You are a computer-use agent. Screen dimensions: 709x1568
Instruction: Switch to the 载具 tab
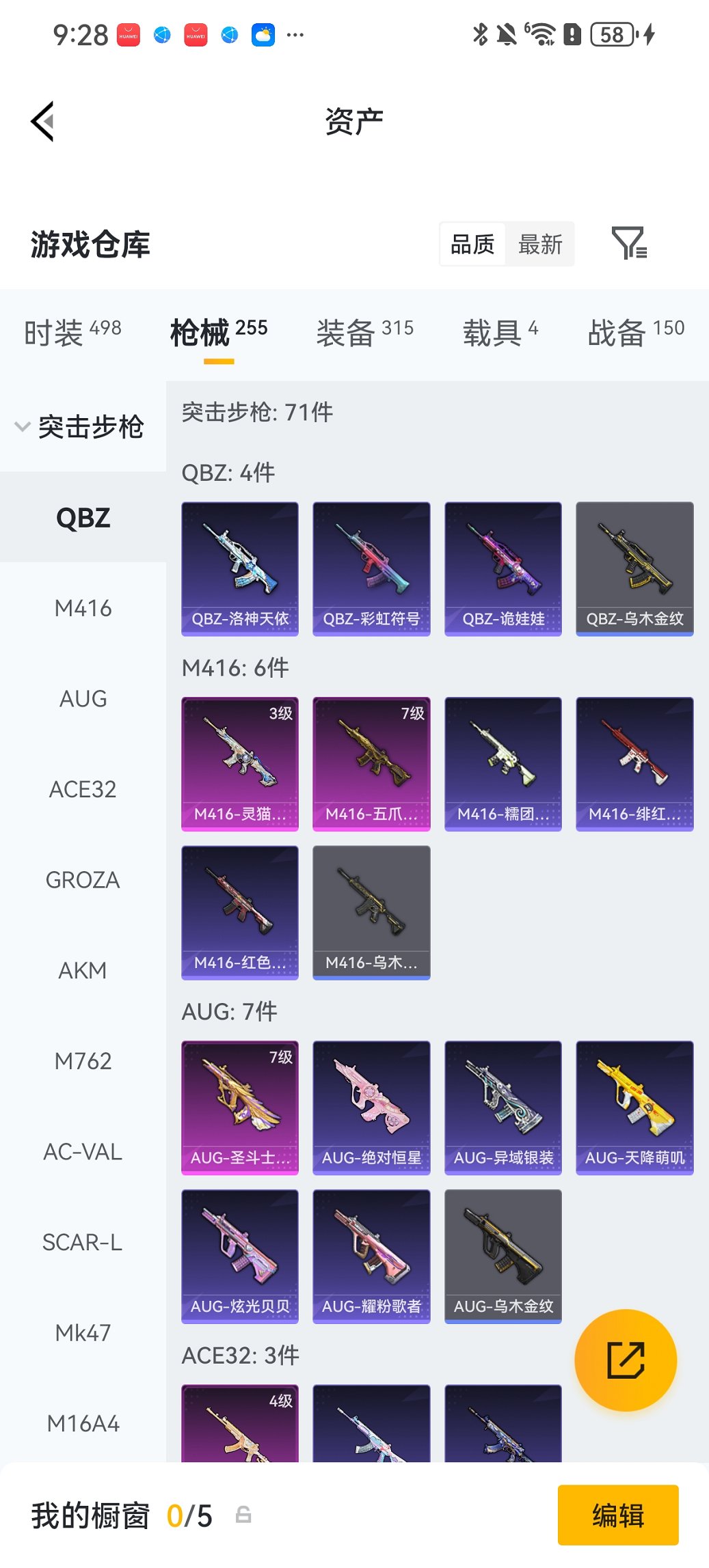pyautogui.click(x=500, y=332)
